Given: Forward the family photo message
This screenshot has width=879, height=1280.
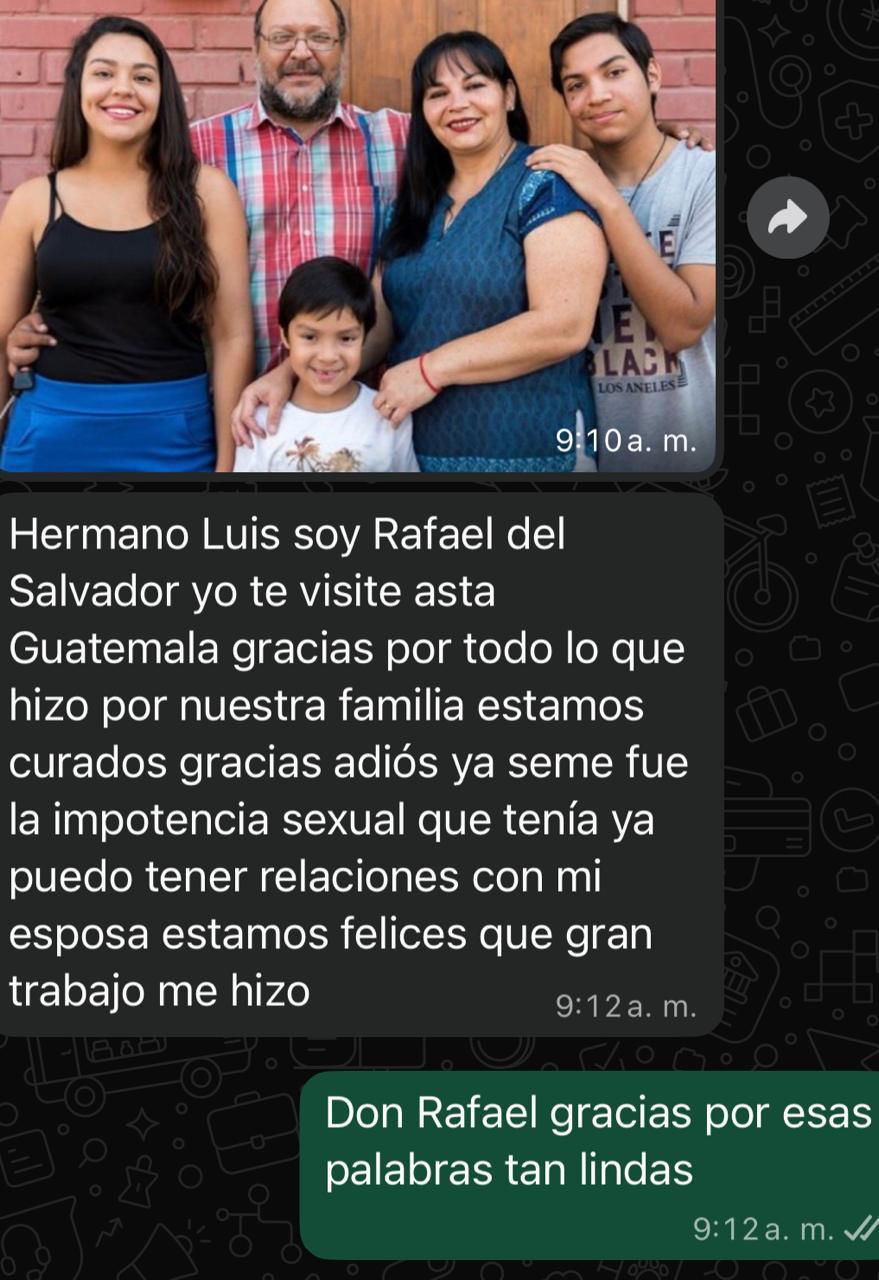Looking at the screenshot, I should 788,218.
